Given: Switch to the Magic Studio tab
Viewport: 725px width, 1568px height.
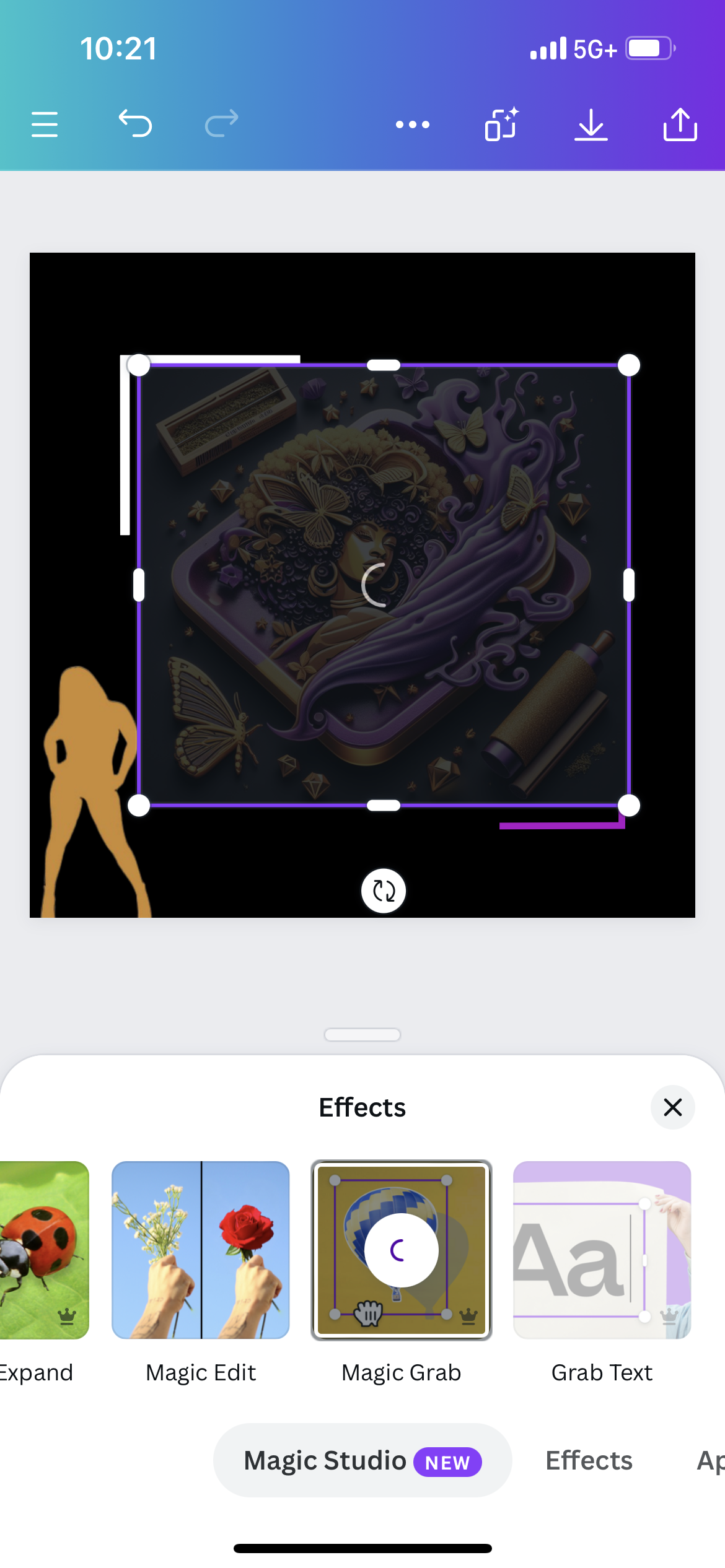Looking at the screenshot, I should point(362,1460).
